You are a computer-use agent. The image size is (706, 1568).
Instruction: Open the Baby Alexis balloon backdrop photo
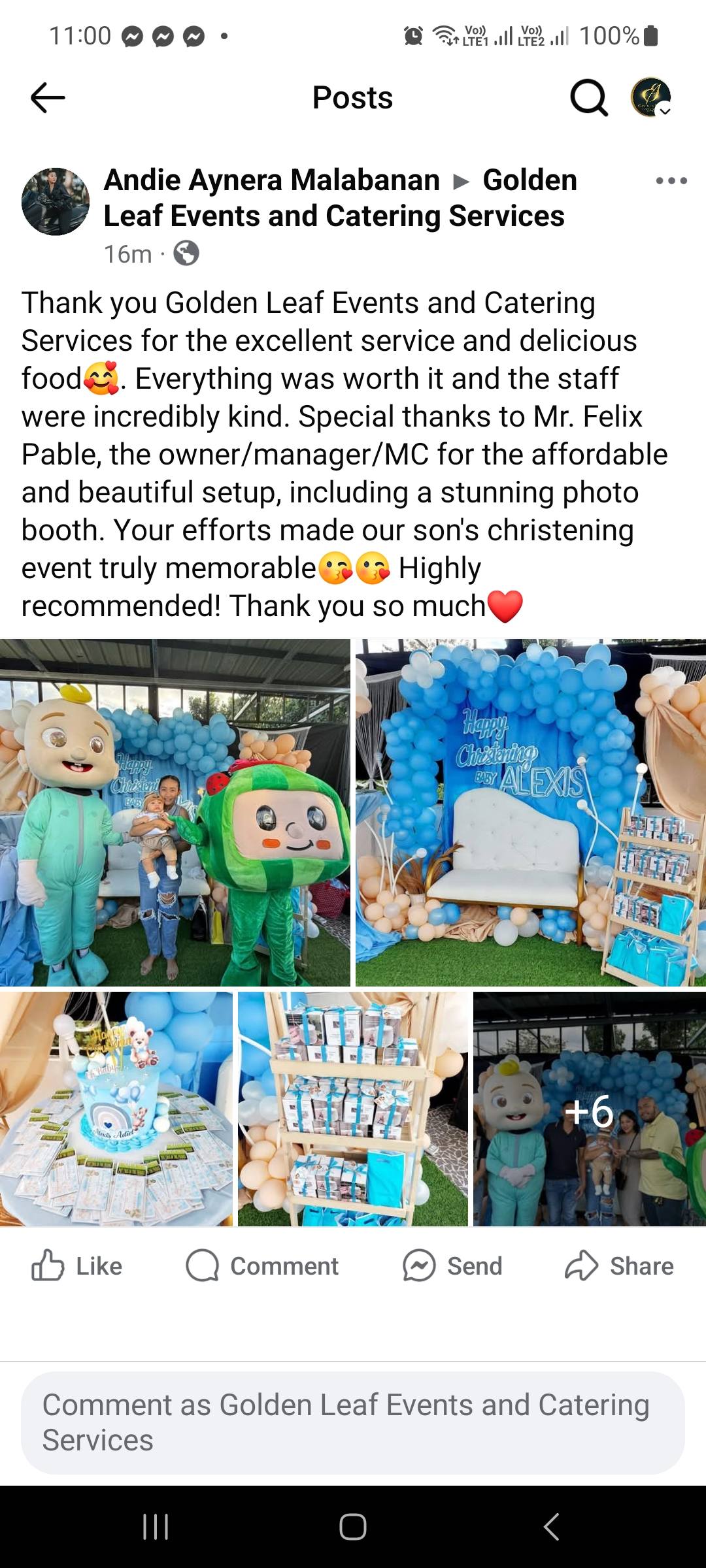tap(531, 812)
